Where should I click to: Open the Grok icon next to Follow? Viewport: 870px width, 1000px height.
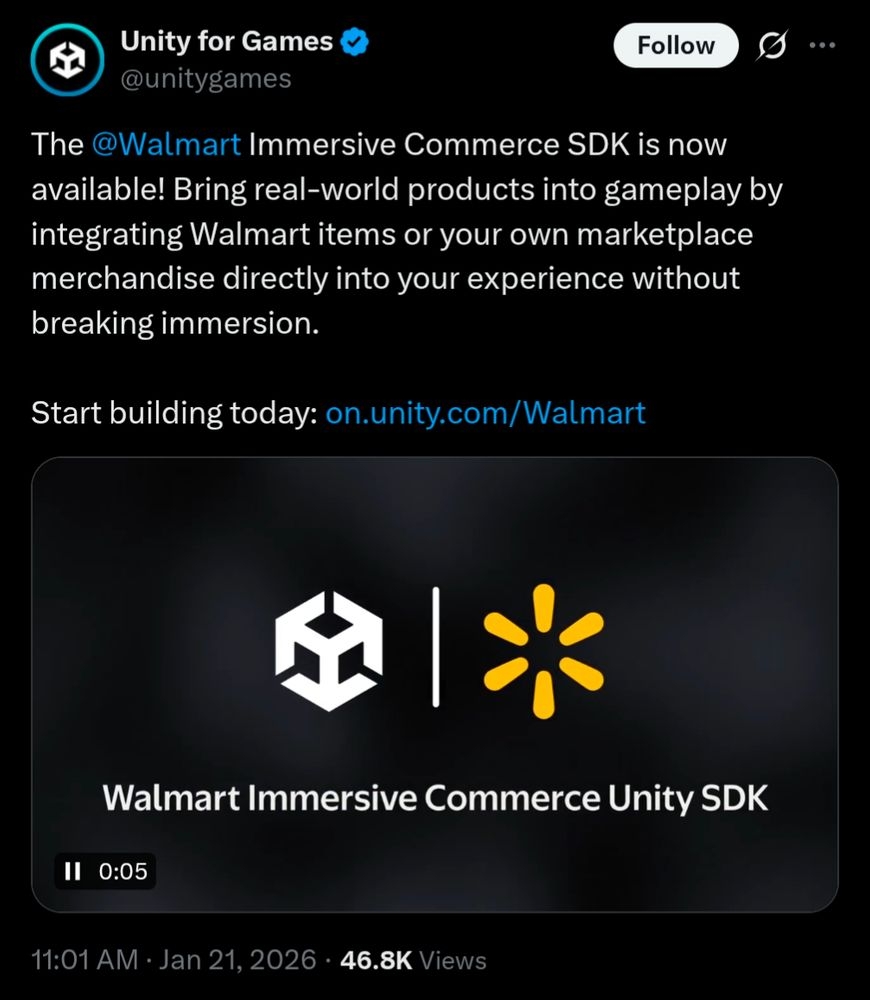pyautogui.click(x=773, y=46)
